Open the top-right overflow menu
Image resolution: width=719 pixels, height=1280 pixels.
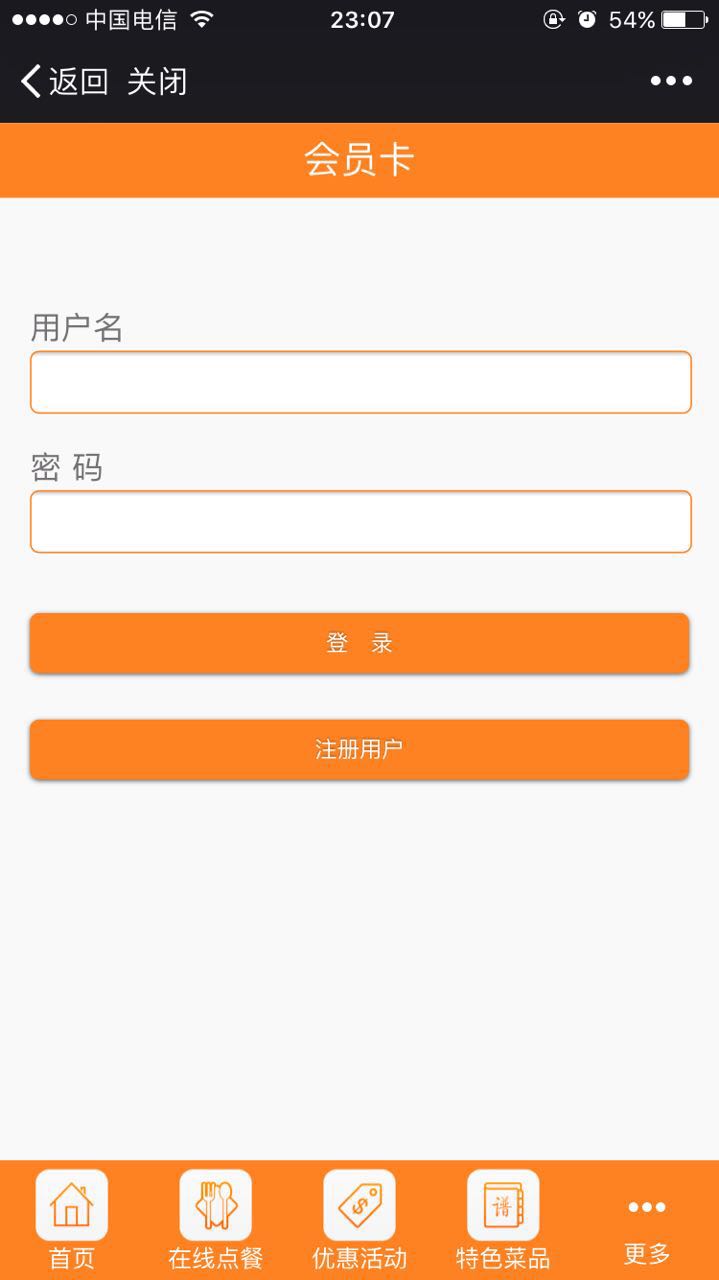point(671,81)
